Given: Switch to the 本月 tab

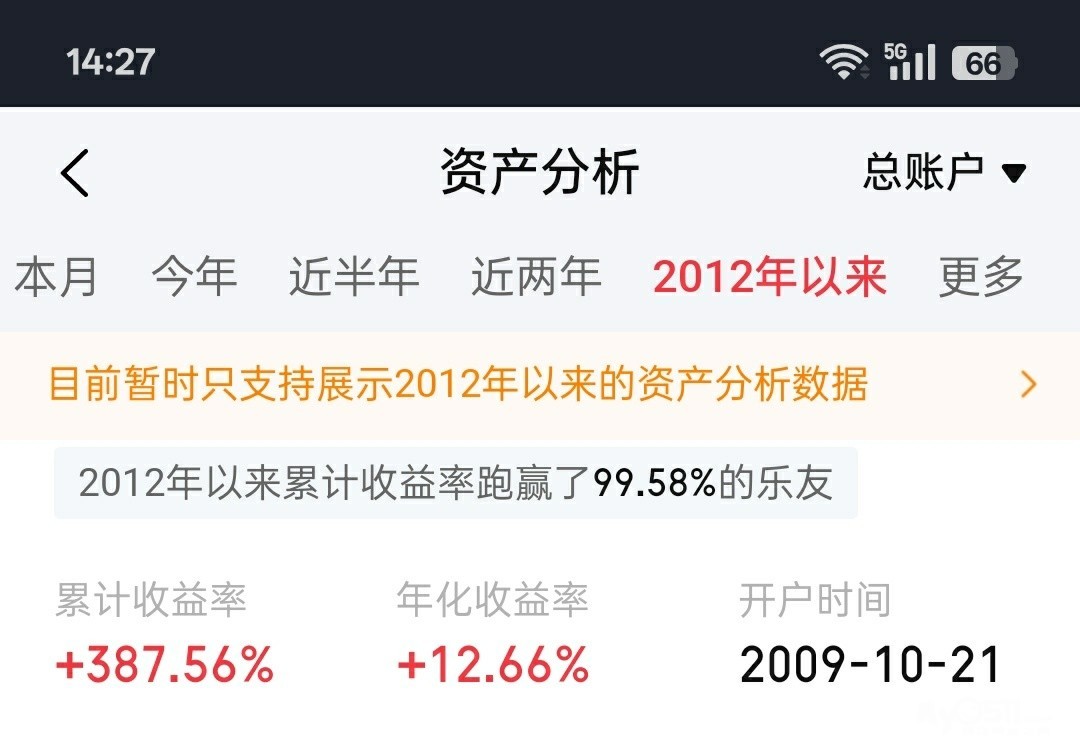Looking at the screenshot, I should point(55,276).
